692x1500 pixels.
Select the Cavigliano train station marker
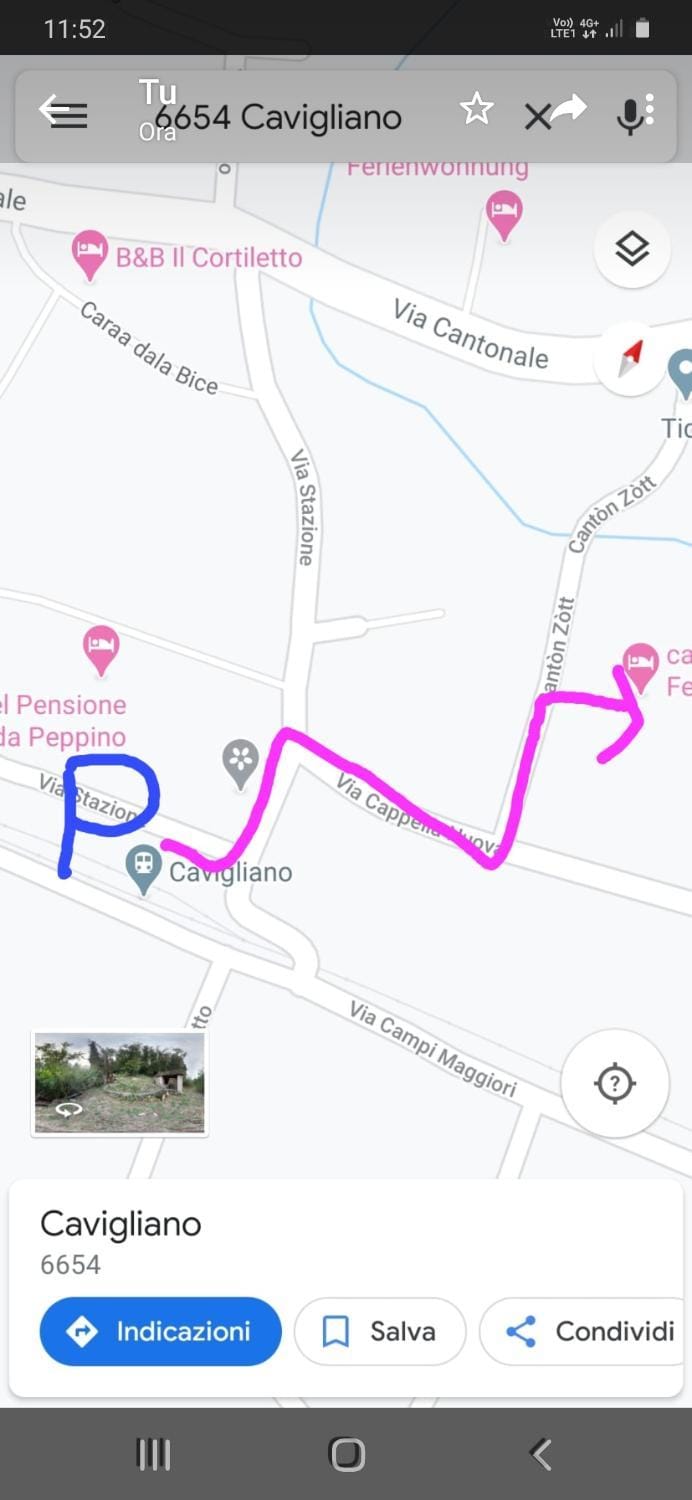(x=144, y=867)
